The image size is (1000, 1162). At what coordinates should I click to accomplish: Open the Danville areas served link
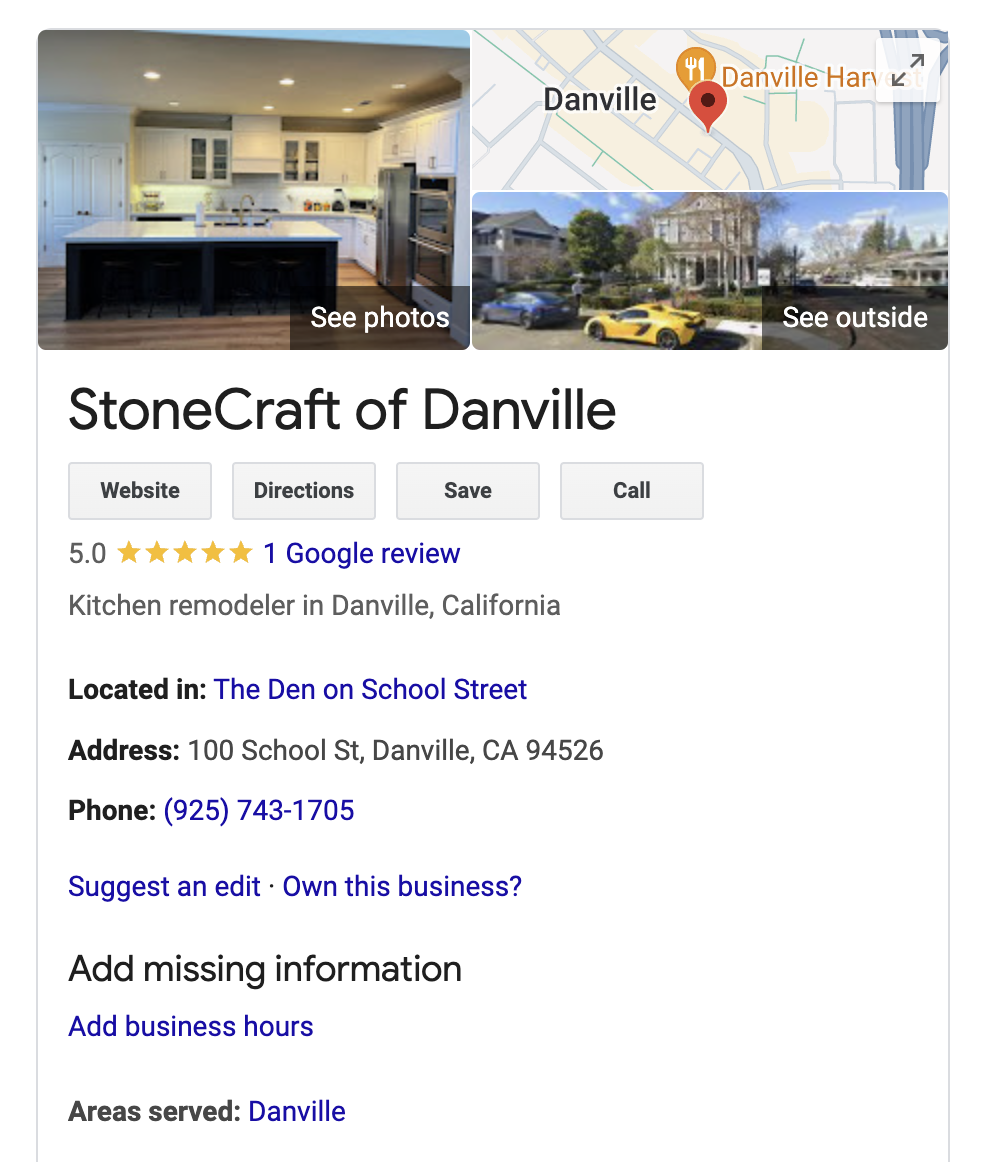[297, 1112]
